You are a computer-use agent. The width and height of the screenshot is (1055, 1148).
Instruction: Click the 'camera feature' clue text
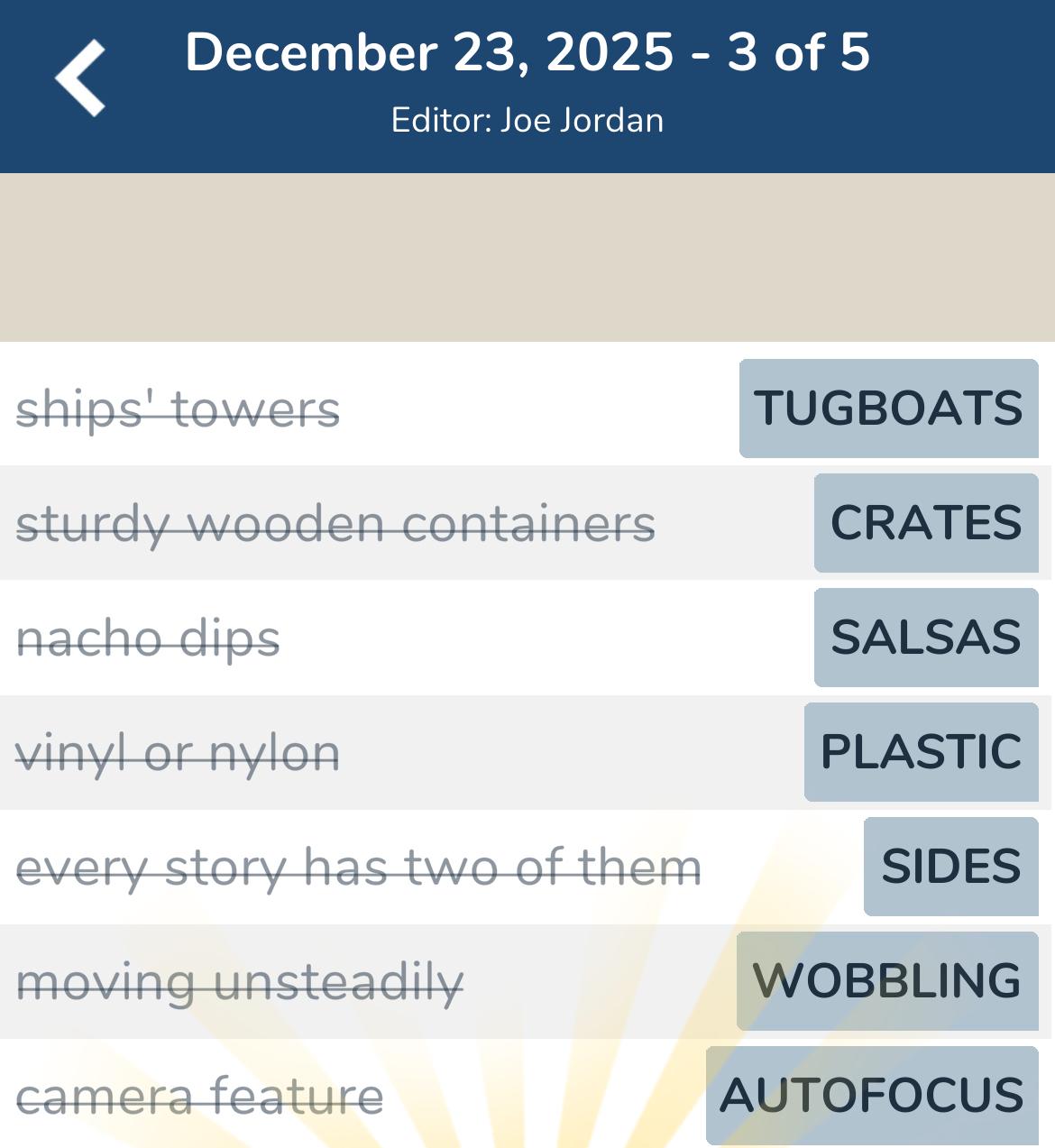(199, 1095)
